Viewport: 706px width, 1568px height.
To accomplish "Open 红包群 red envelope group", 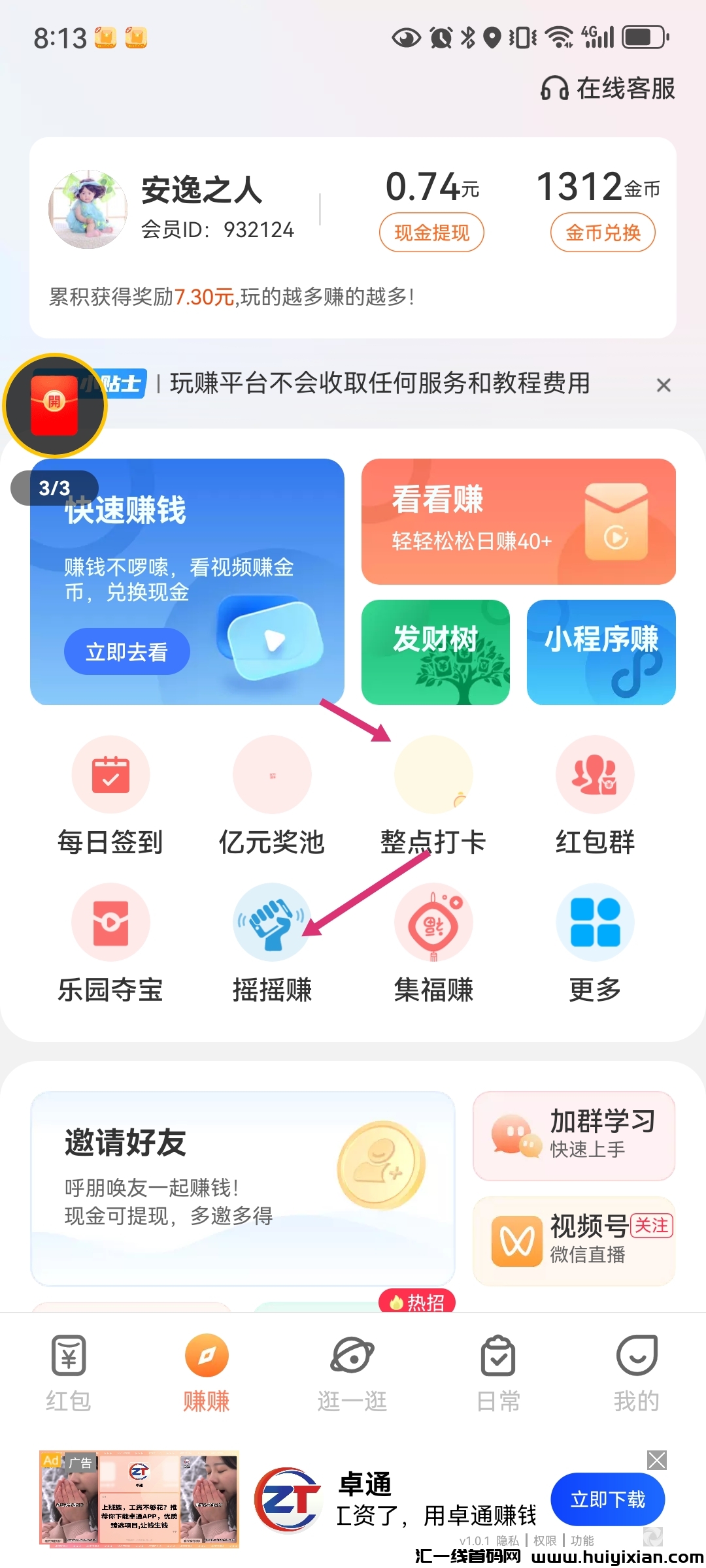I will click(595, 795).
